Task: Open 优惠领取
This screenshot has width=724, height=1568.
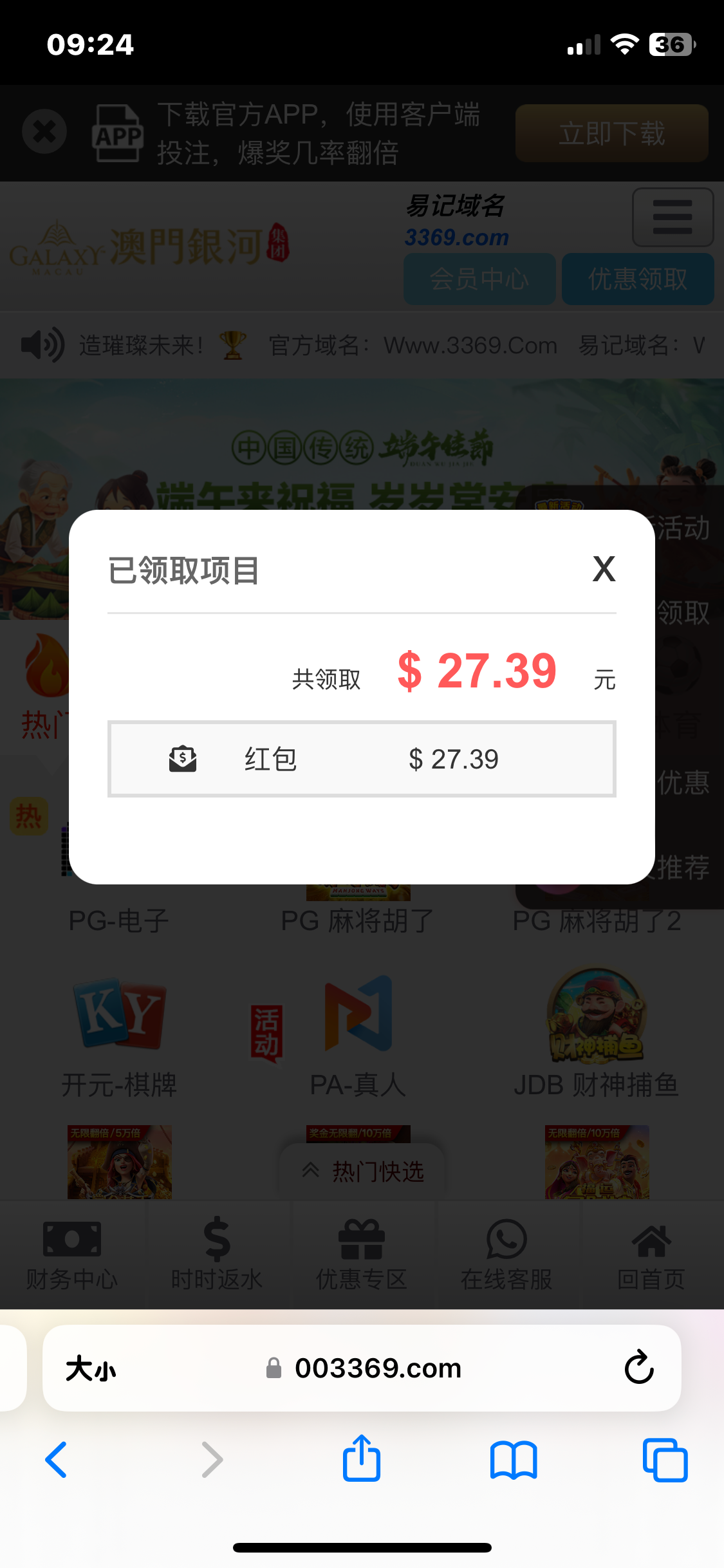Action: click(638, 279)
